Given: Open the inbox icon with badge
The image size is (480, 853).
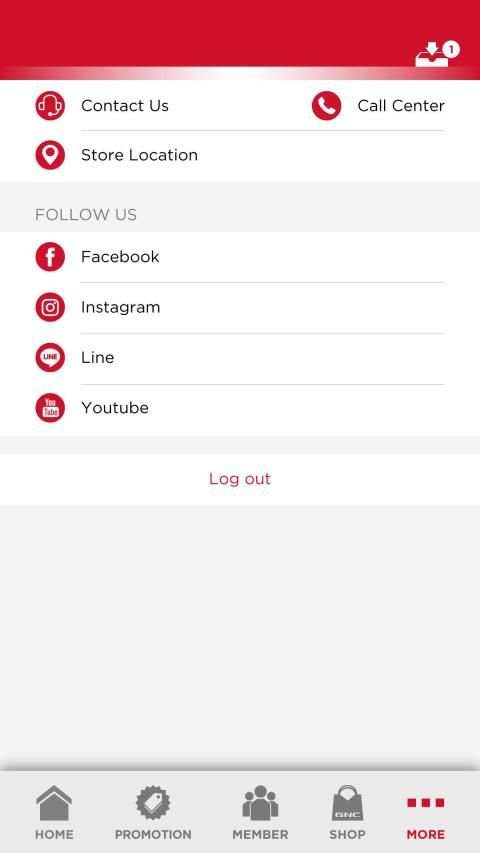Looking at the screenshot, I should [438, 54].
